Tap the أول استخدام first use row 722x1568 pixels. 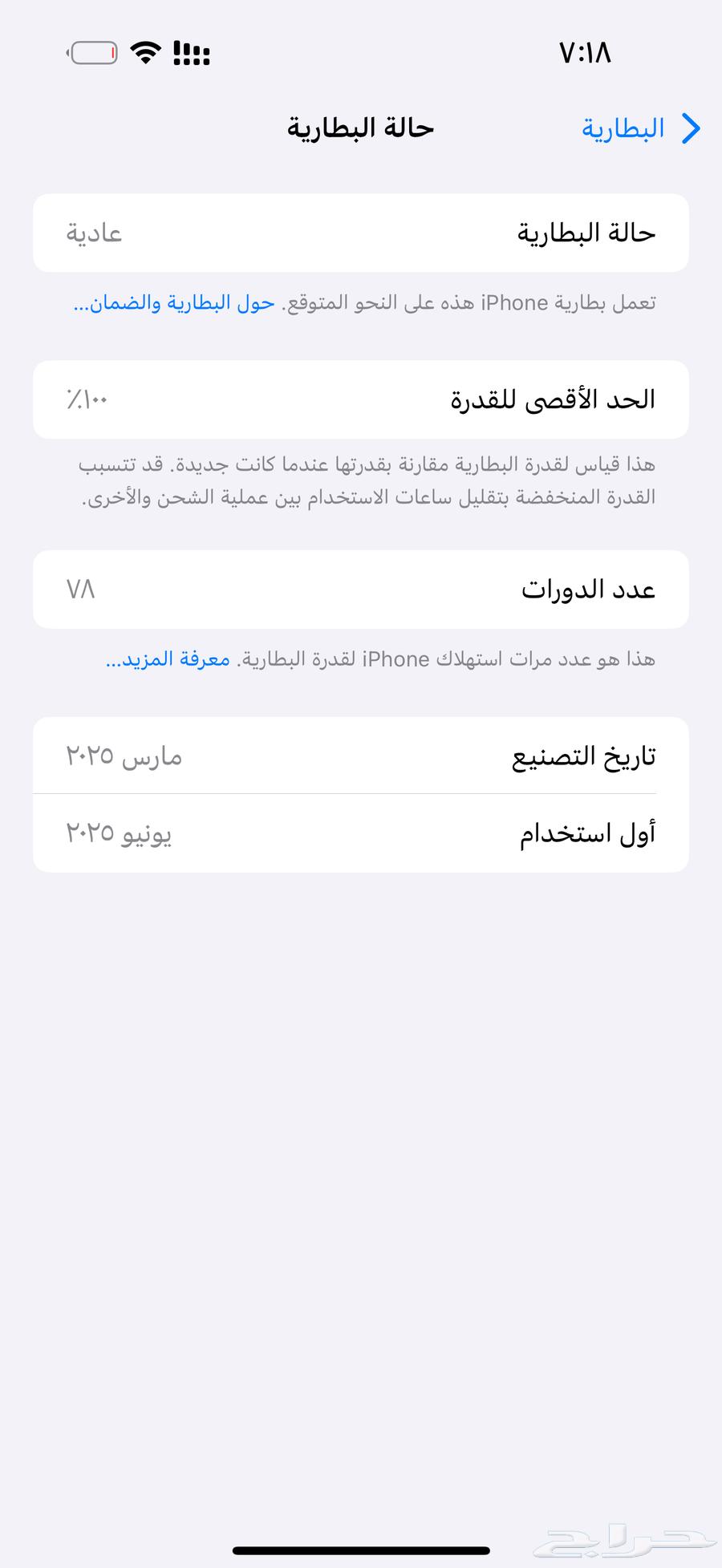point(361,833)
